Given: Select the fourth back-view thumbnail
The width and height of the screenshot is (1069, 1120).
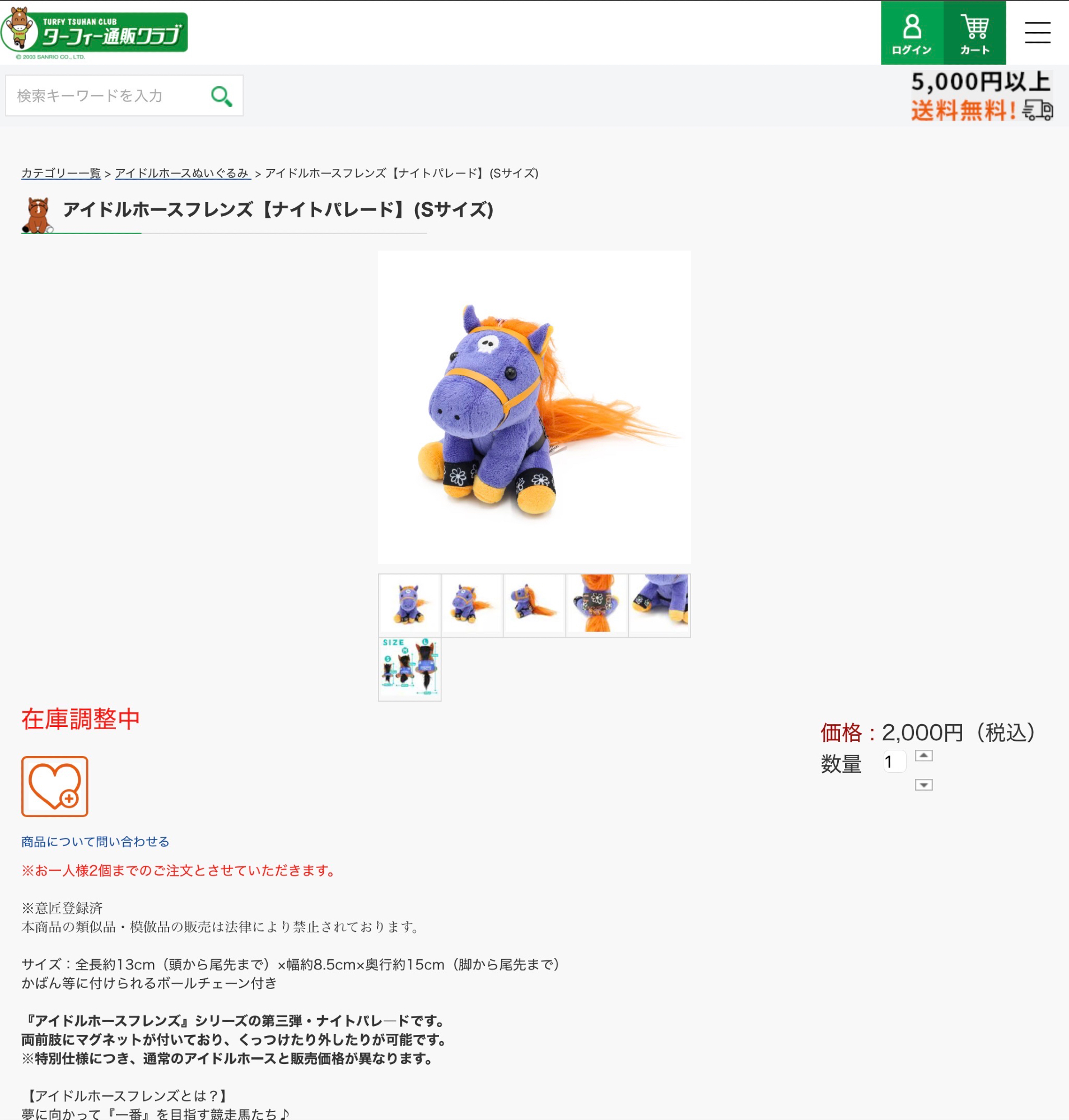Looking at the screenshot, I should 596,605.
